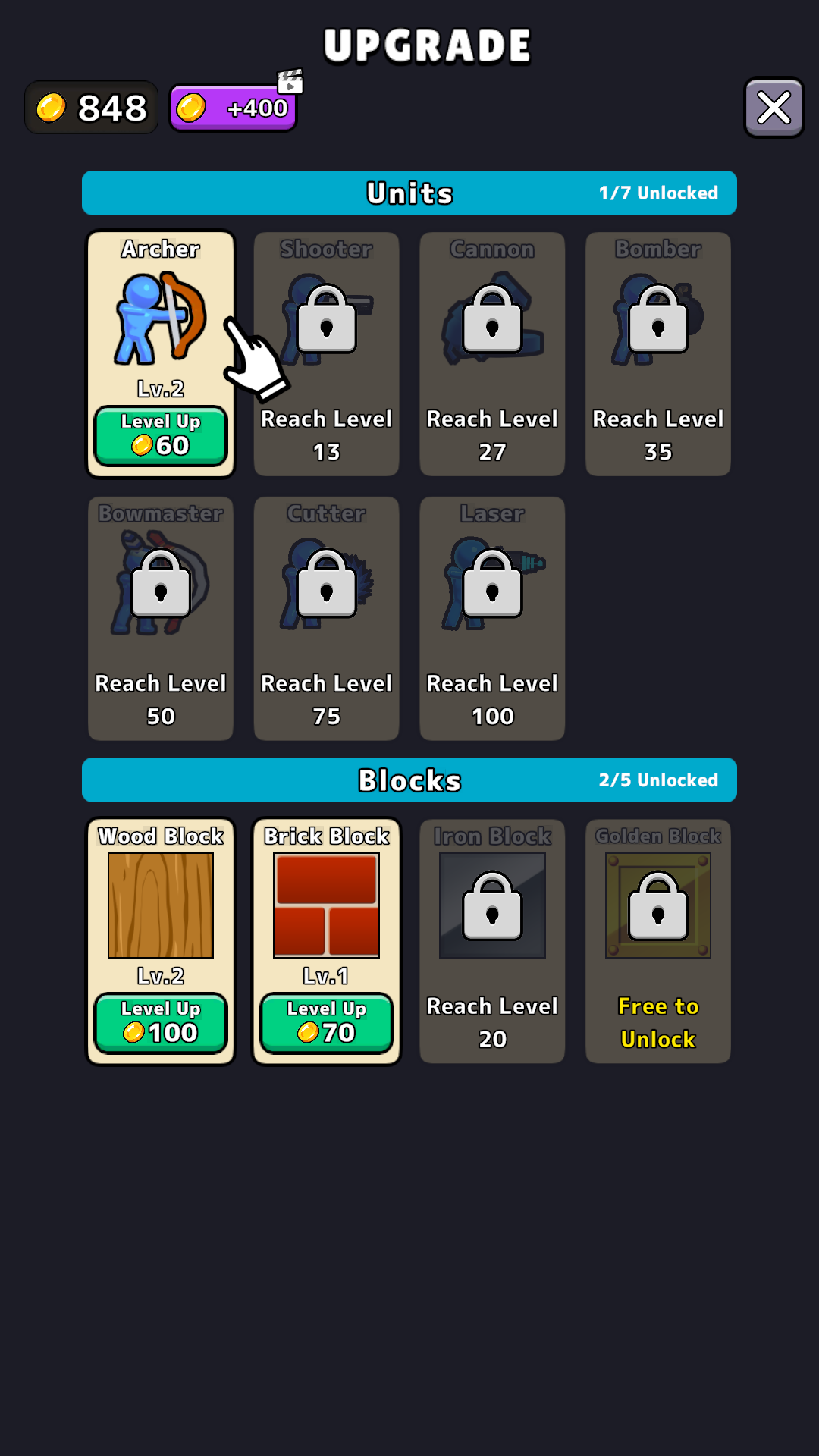Select the locked Bomber unit card
The height and width of the screenshot is (1456, 819).
658,354
